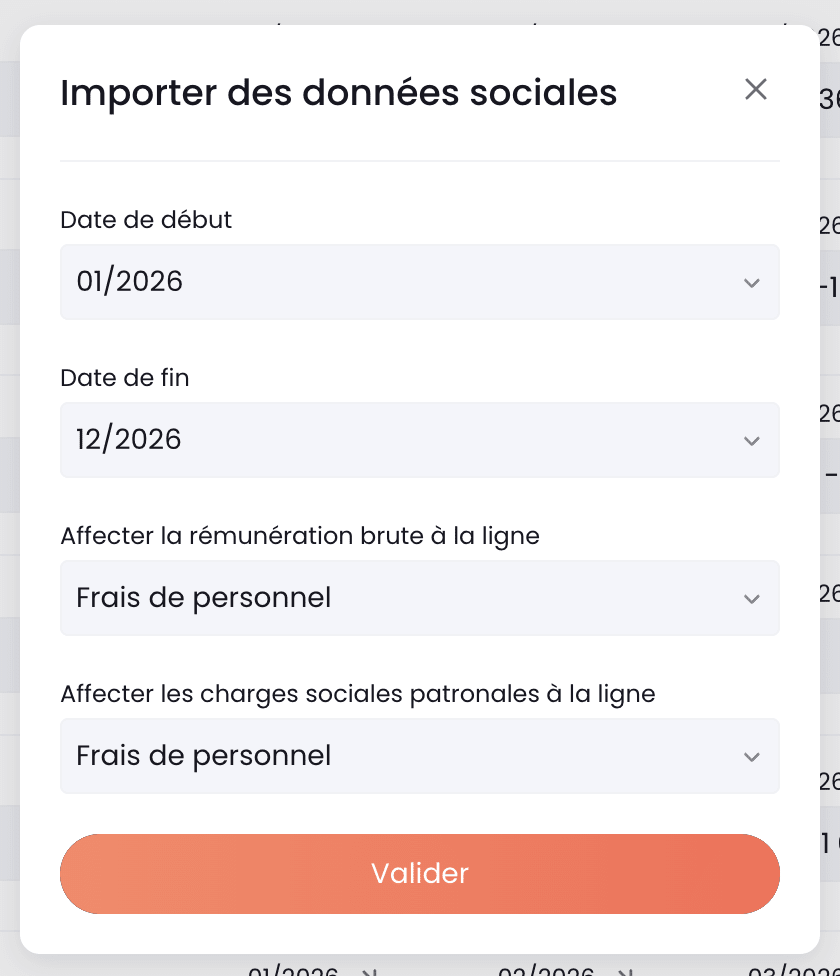The height and width of the screenshot is (976, 840).
Task: Click the chevron icon on the "Date de début" field
Action: click(751, 282)
